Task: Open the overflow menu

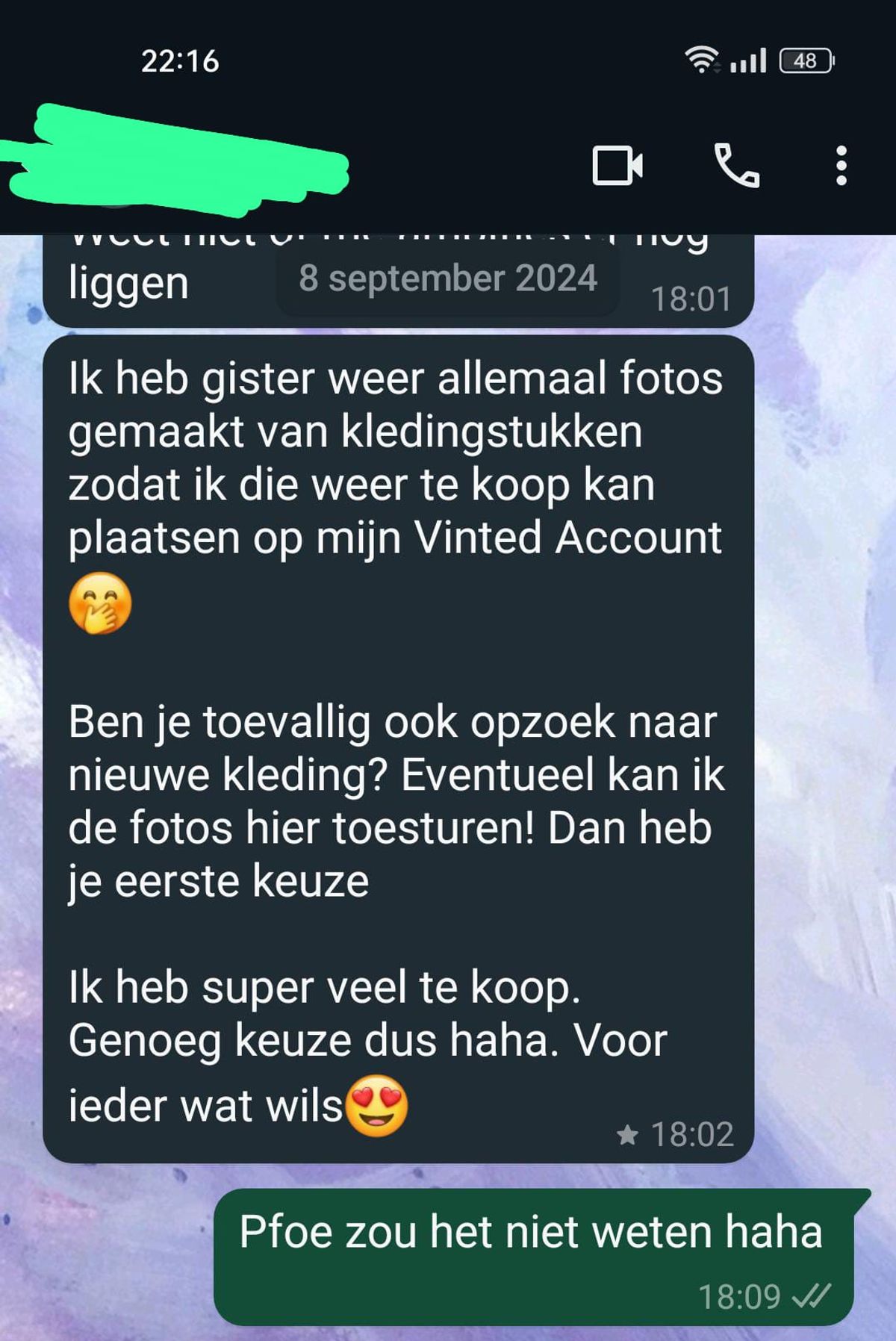Action: (841, 165)
